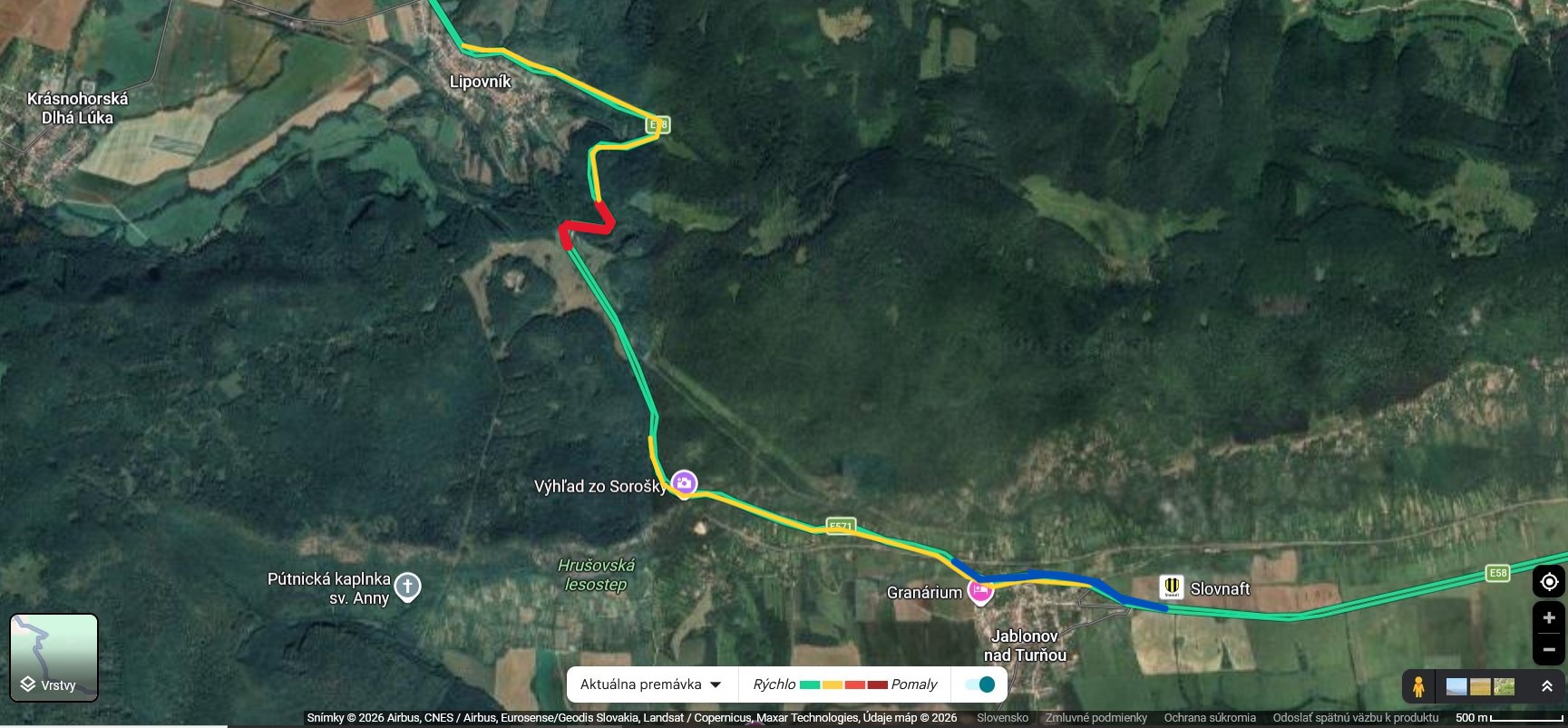Viewport: 1568px width, 728px height.
Task: Zoom in with the plus button
Action: 1549,617
